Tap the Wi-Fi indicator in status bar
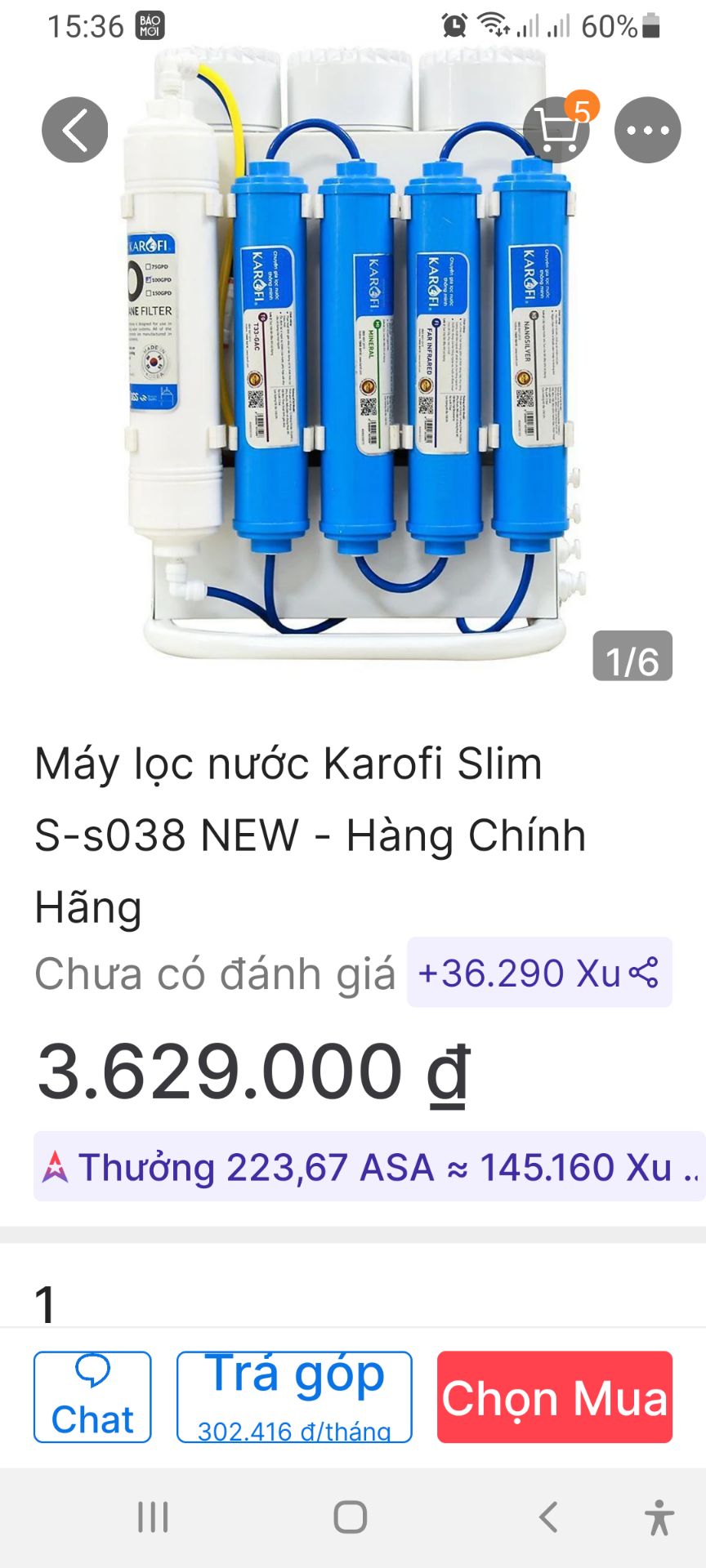Viewport: 706px width, 1568px height. coord(491,24)
